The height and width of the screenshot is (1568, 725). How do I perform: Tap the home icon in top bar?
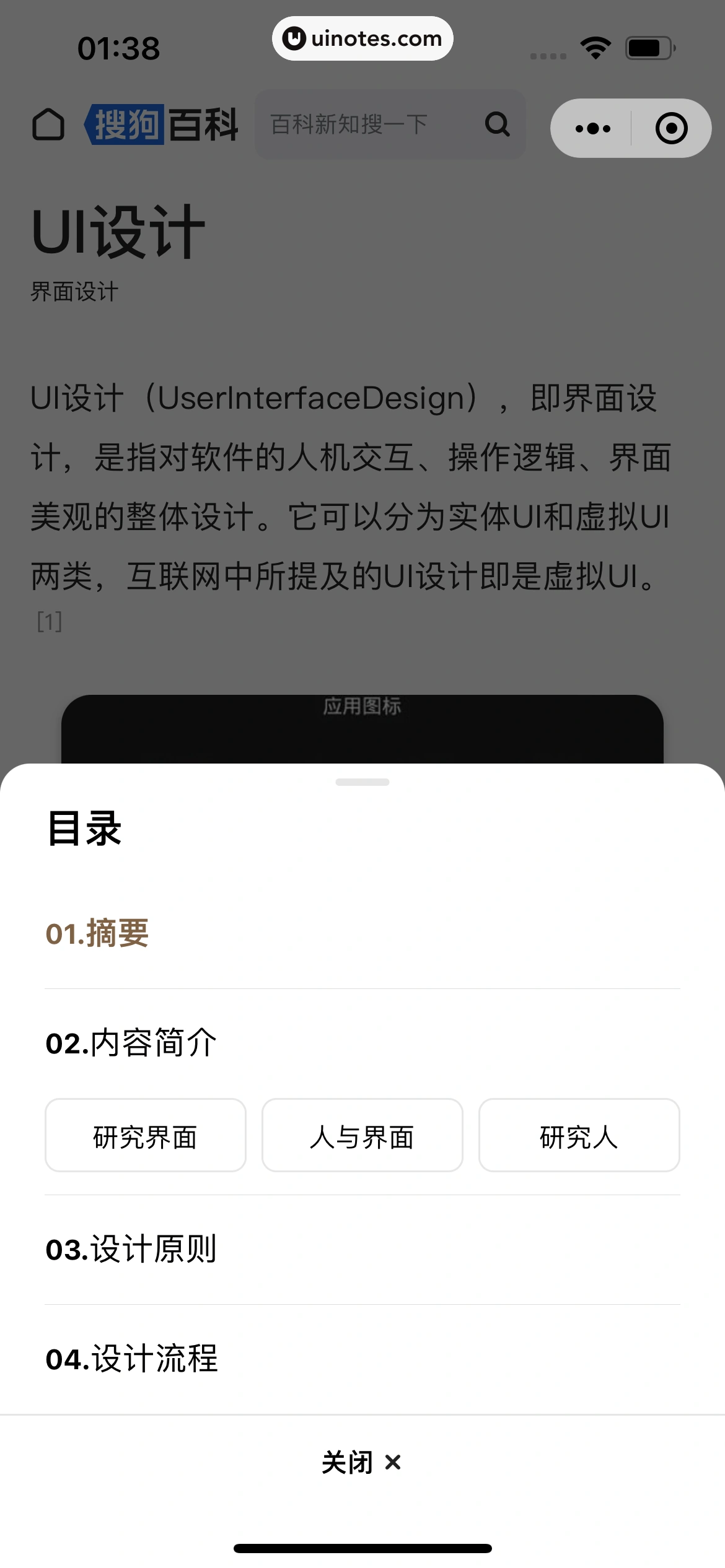coord(50,125)
